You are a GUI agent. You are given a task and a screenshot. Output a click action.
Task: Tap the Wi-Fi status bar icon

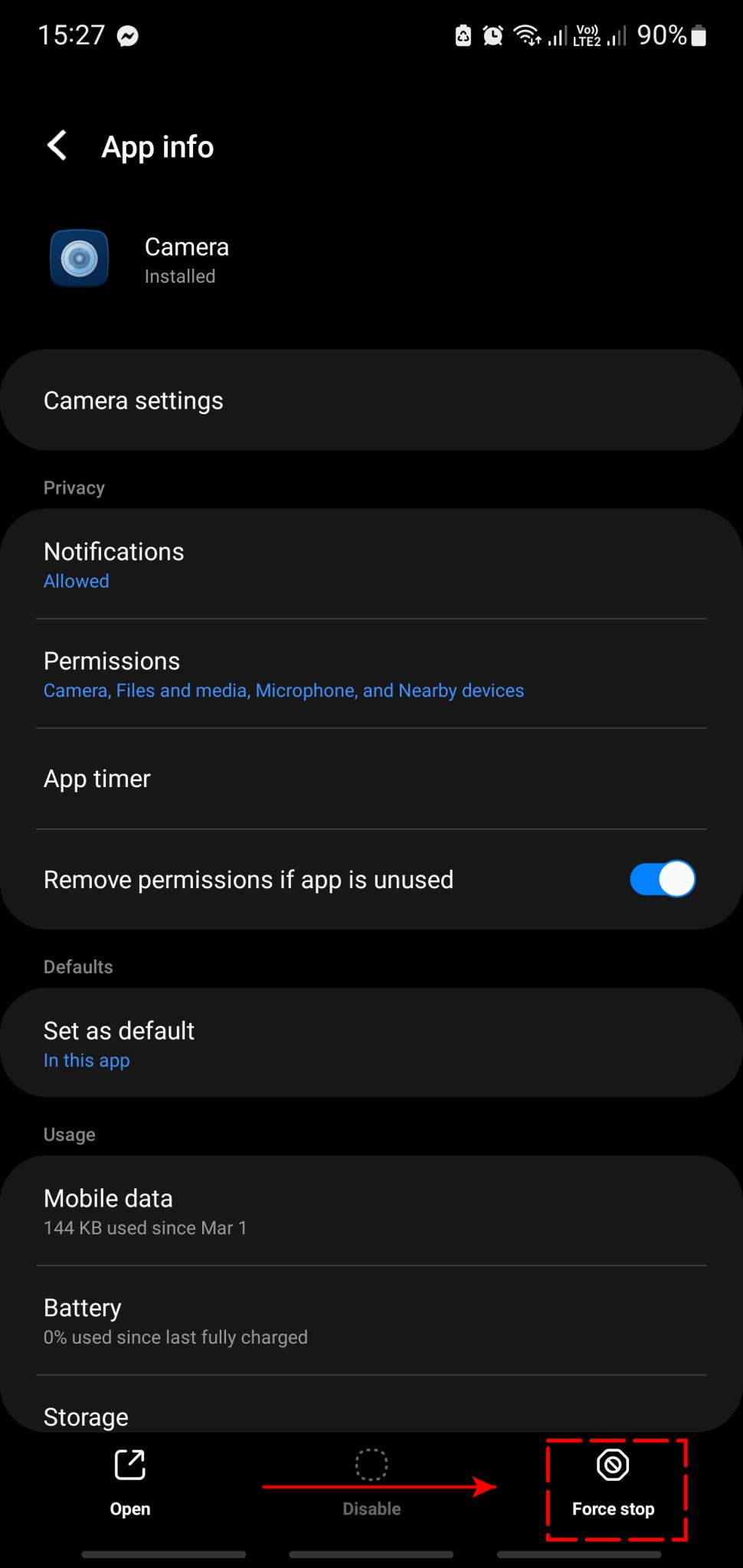(x=525, y=35)
